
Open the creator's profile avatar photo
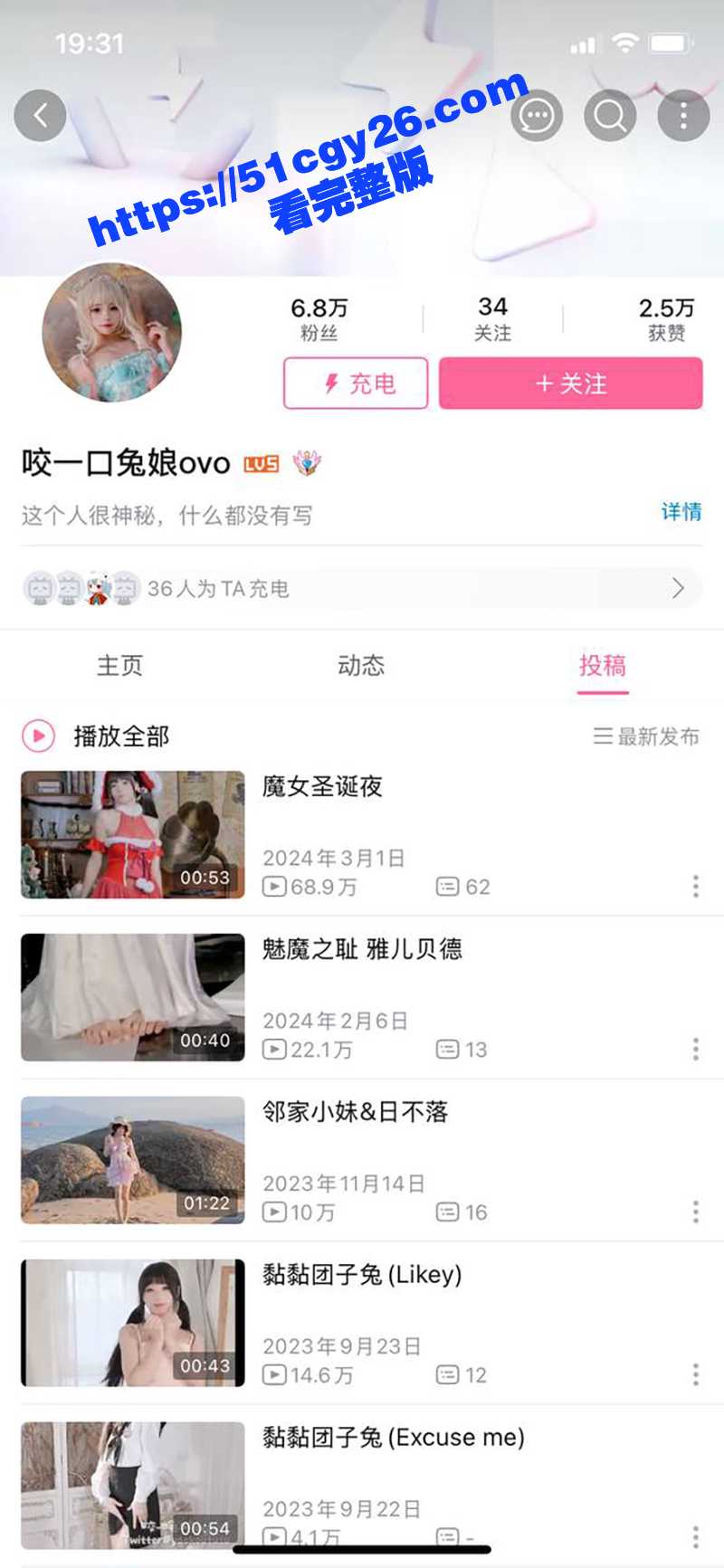pyautogui.click(x=111, y=333)
